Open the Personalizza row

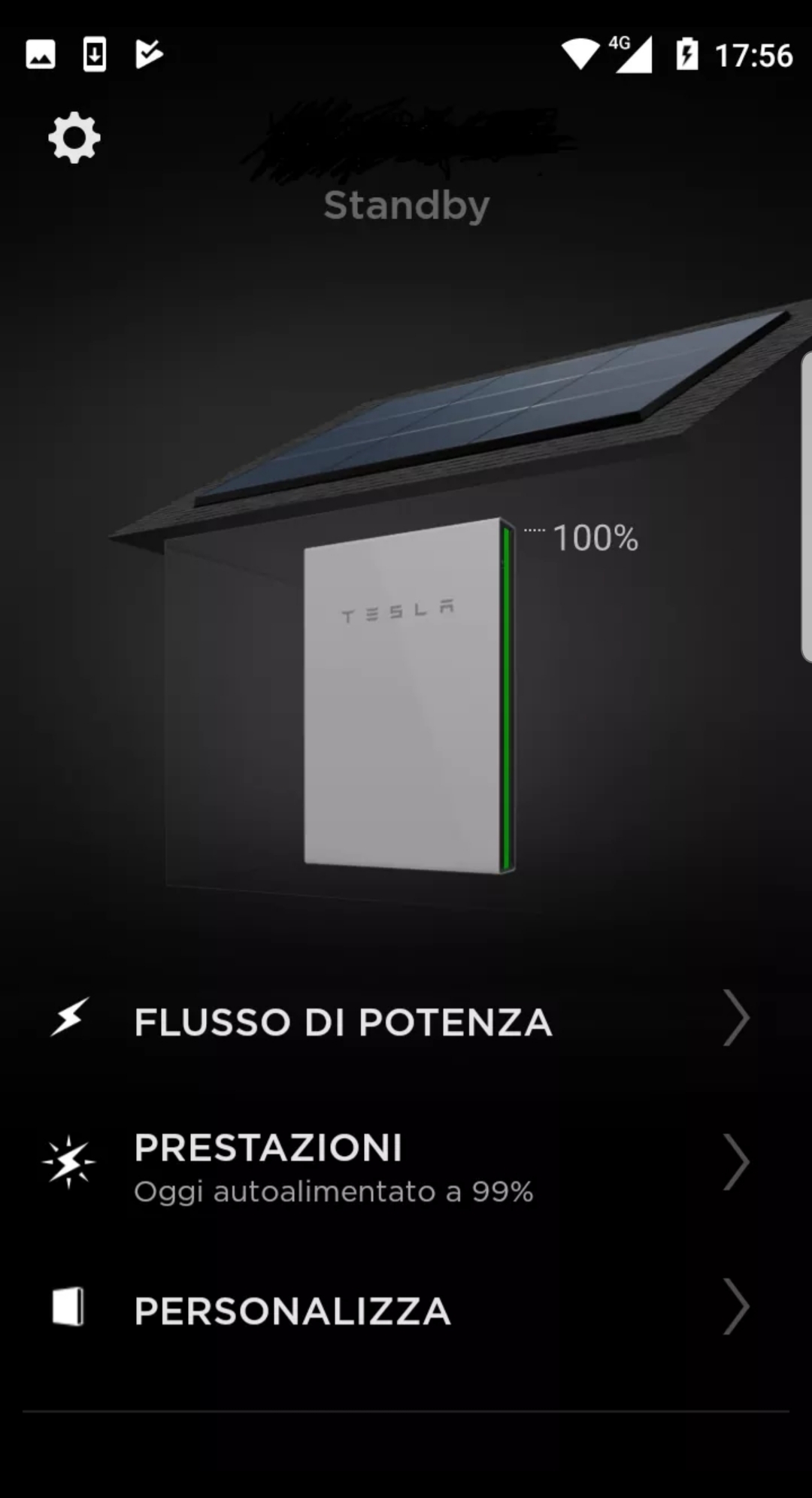point(406,1309)
